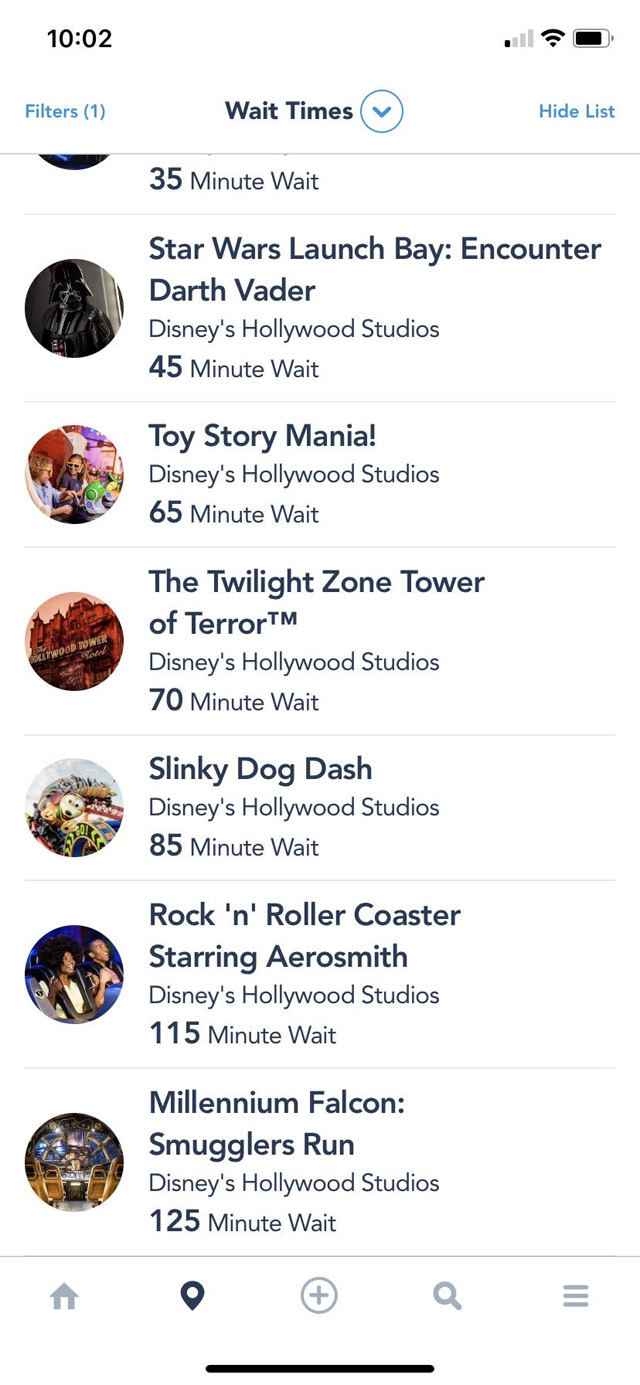Image resolution: width=640 pixels, height=1385 pixels.
Task: Open the hamburger menu tab
Action: pyautogui.click(x=575, y=1297)
